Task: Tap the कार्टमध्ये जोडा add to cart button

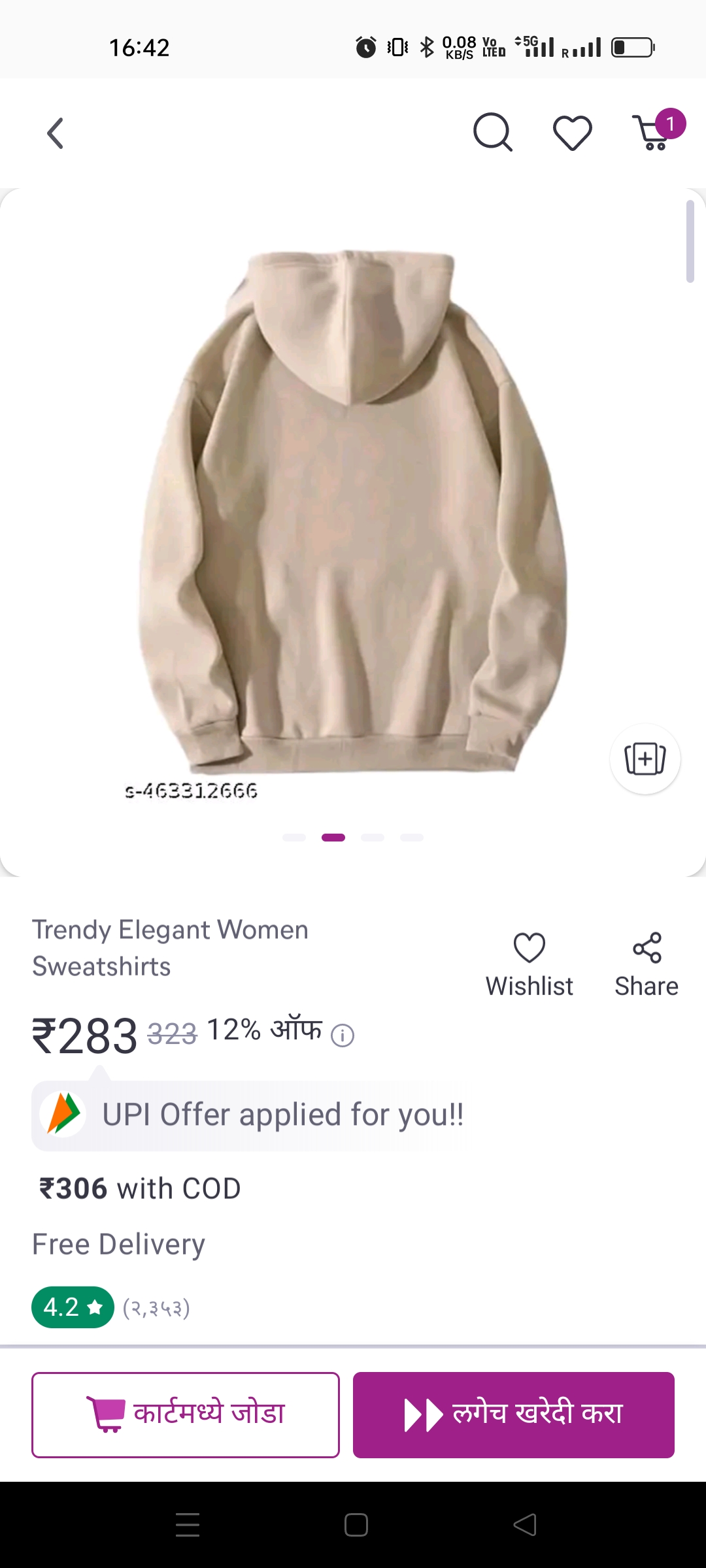Action: (186, 1414)
